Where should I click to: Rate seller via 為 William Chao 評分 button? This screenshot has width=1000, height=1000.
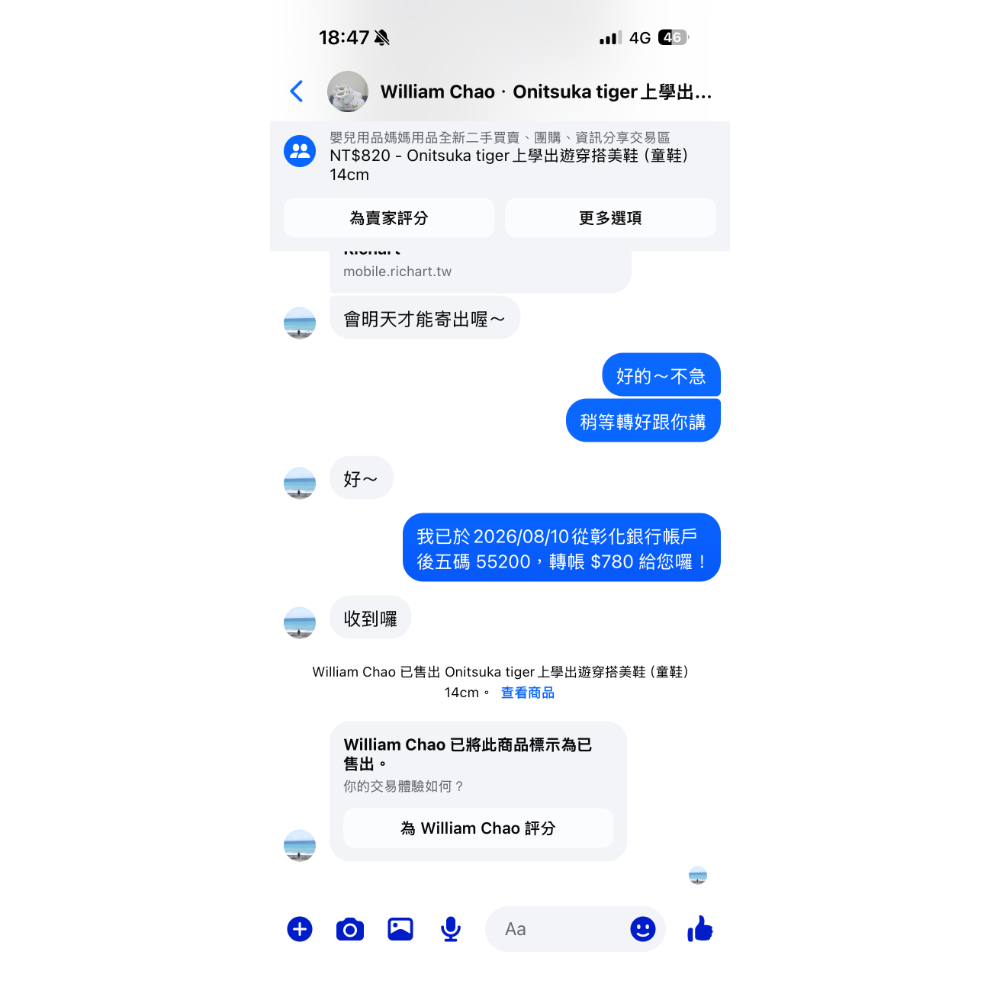click(478, 828)
